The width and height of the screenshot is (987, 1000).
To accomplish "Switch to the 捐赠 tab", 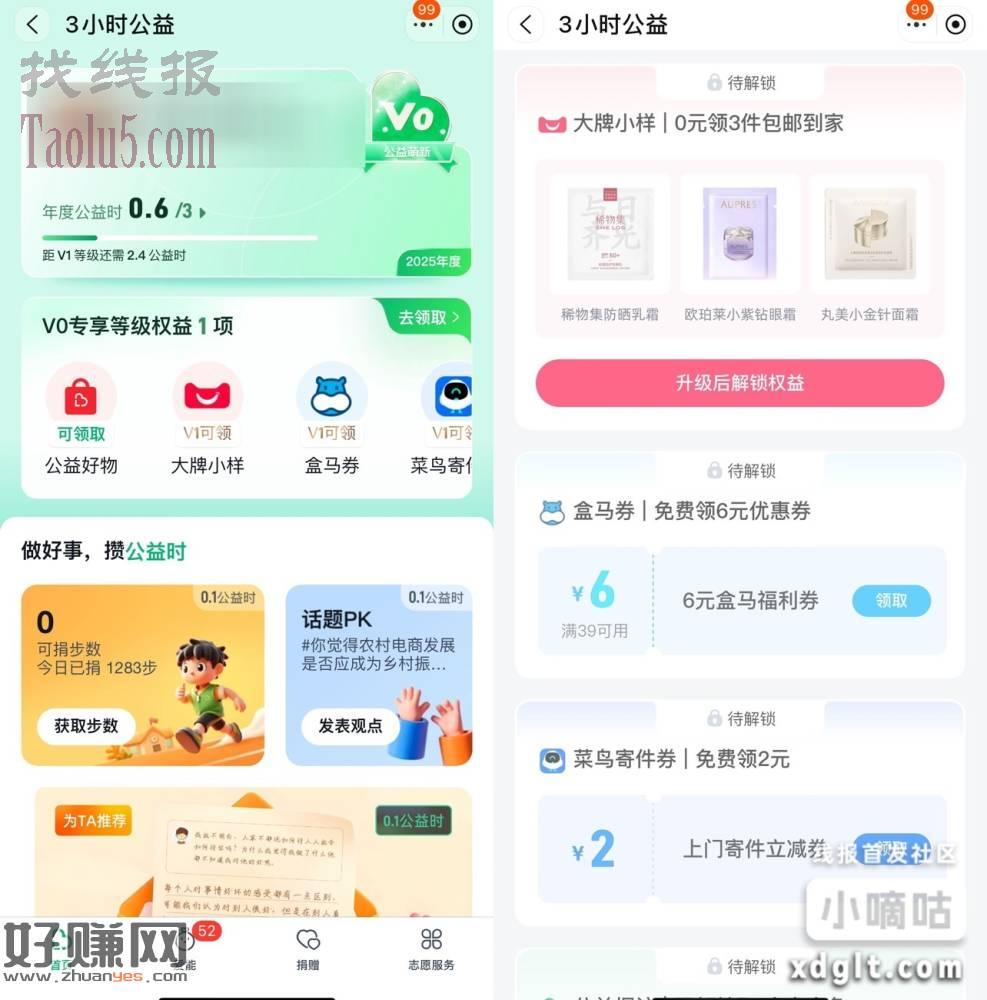I will pos(308,949).
